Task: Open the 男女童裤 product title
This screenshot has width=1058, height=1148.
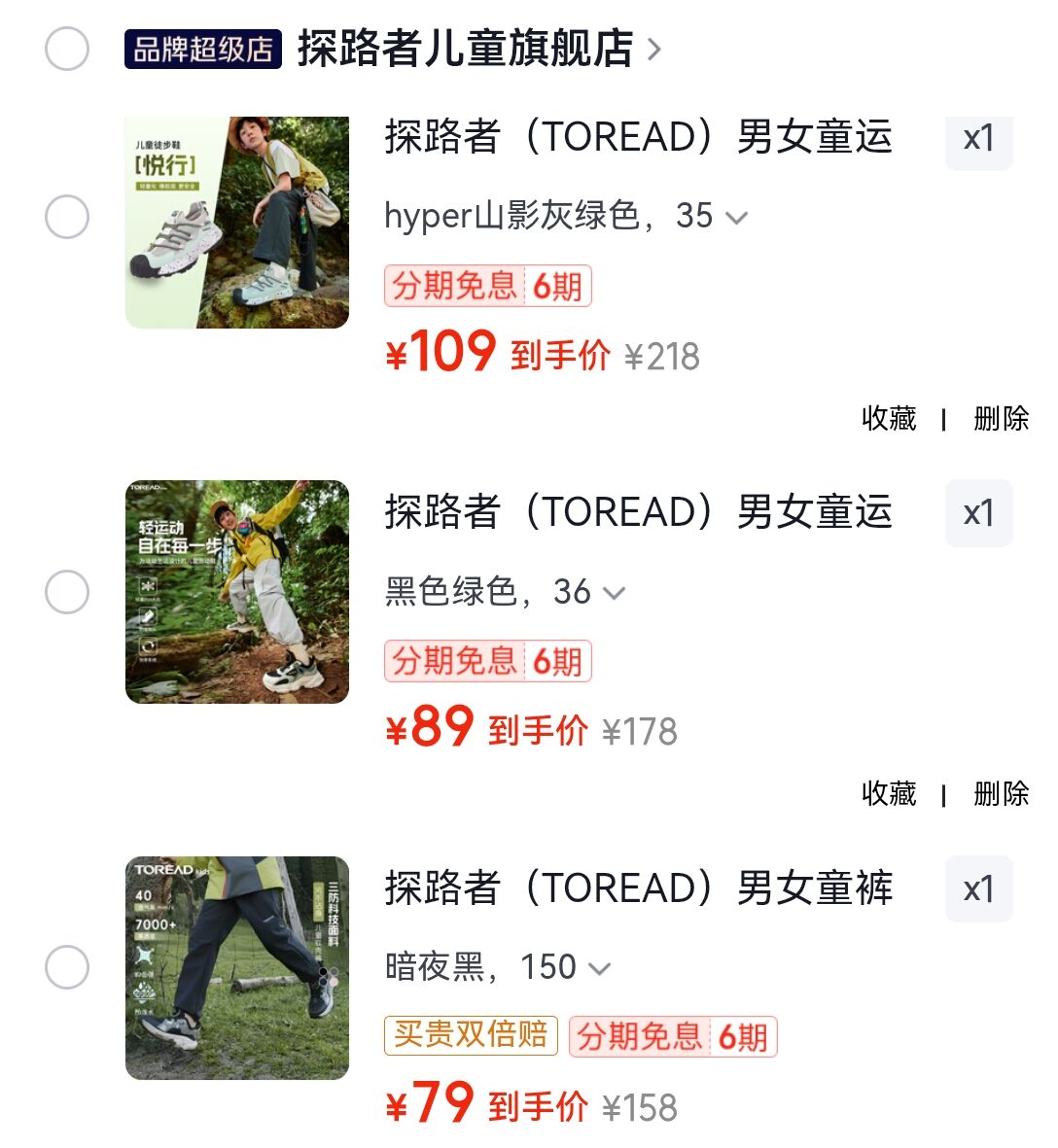Action: click(639, 888)
